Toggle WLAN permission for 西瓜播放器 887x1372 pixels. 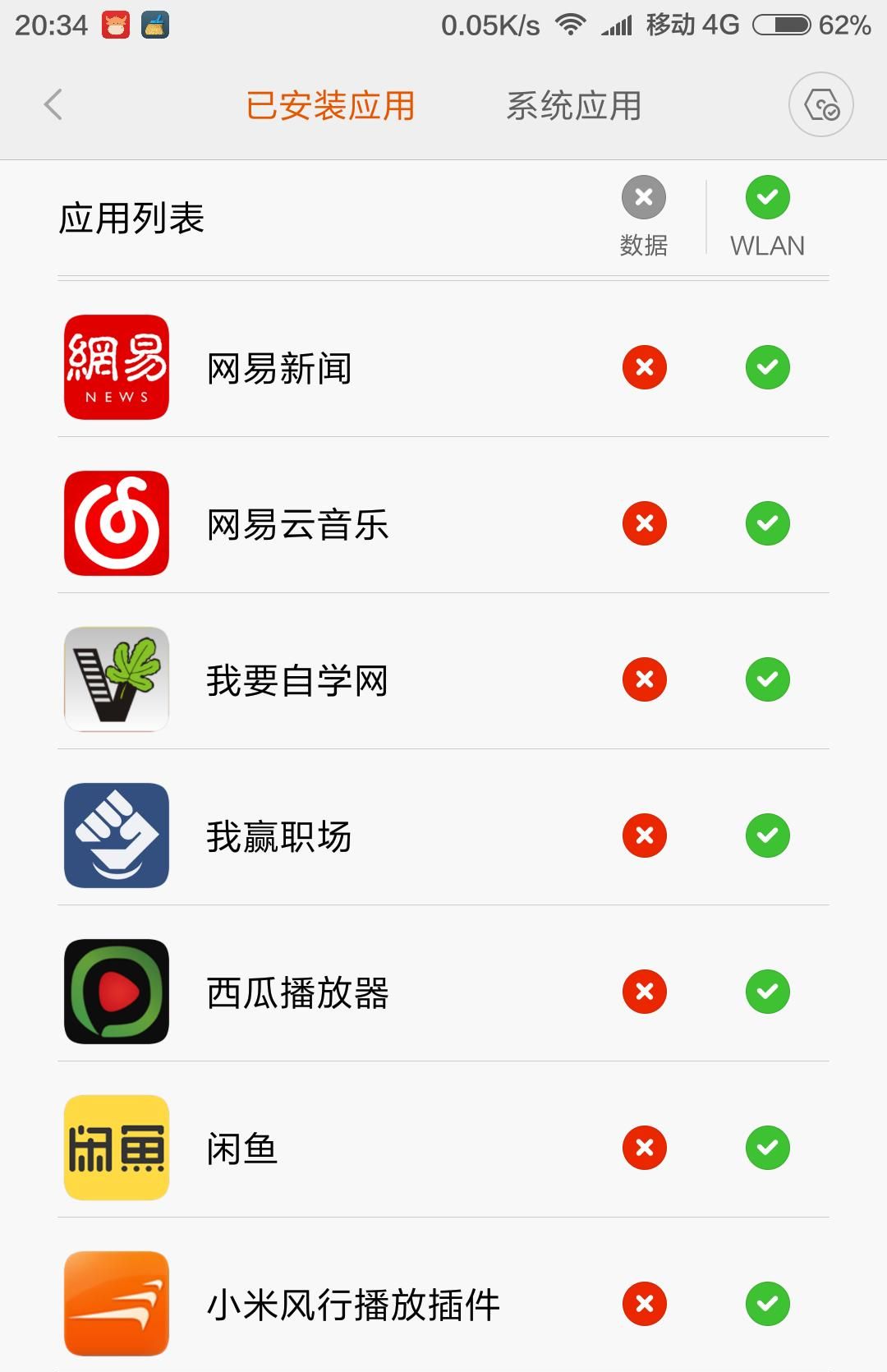click(767, 992)
